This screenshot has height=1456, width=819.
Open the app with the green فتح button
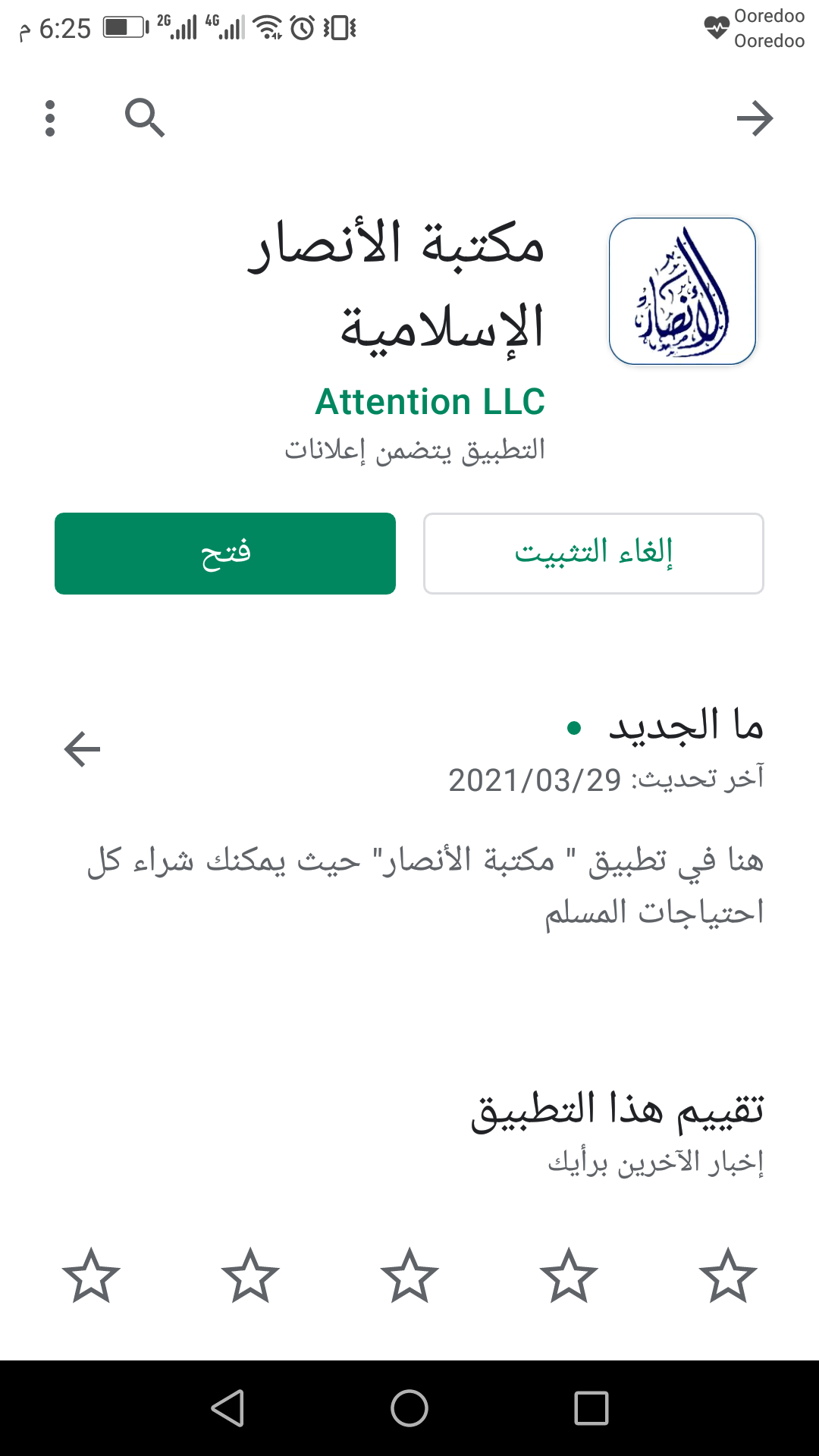pyautogui.click(x=225, y=554)
